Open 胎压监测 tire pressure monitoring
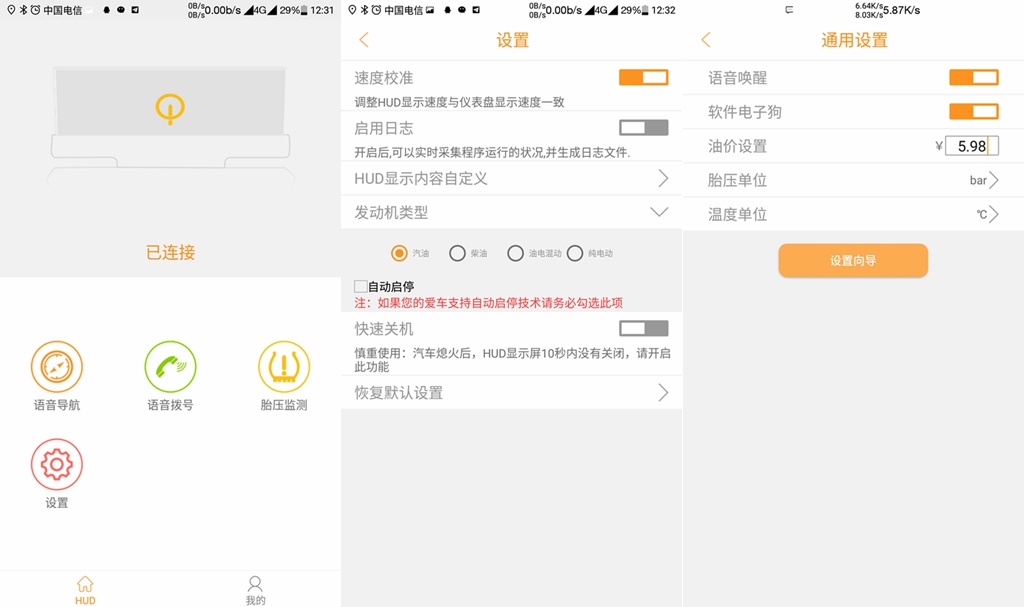Viewport: 1024px width, 607px height. point(284,368)
